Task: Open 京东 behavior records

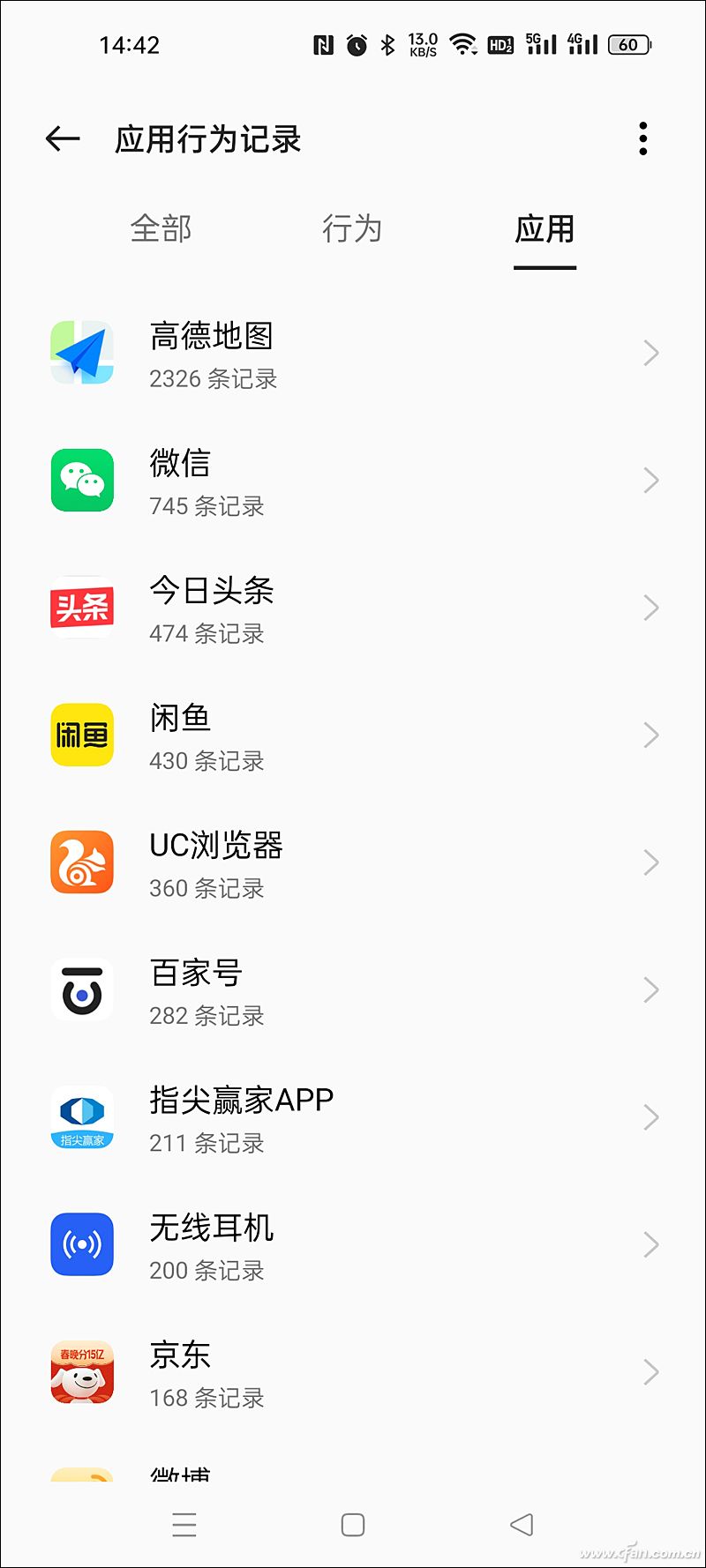Action: click(x=353, y=1372)
